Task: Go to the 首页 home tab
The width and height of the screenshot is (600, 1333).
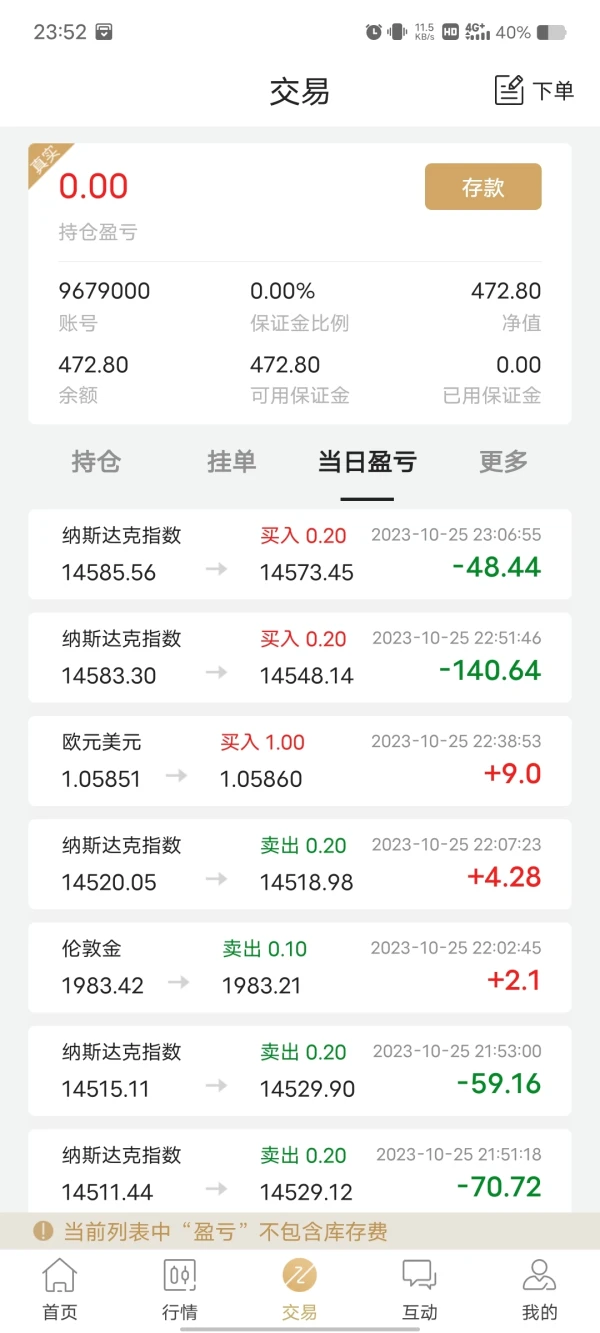Action: click(60, 1290)
